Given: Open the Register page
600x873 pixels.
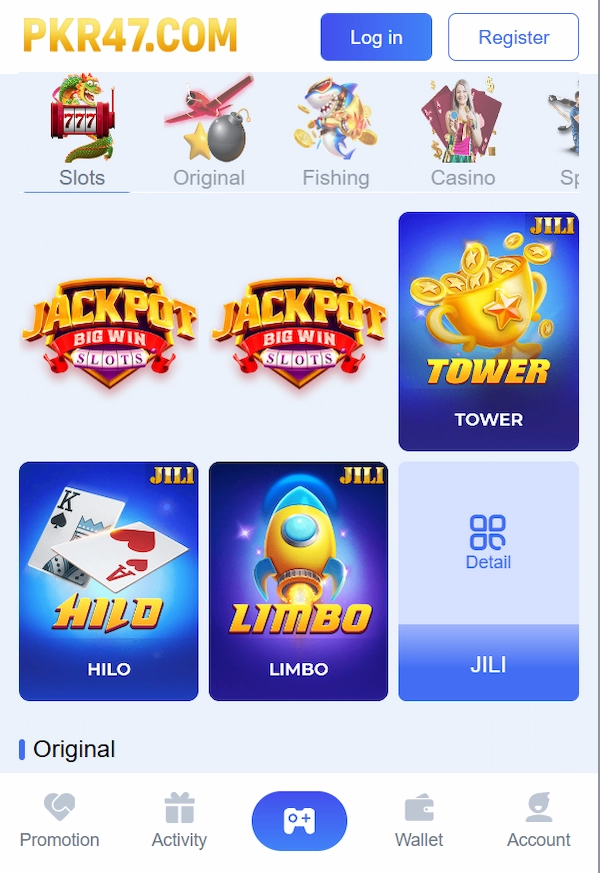Looking at the screenshot, I should (x=513, y=37).
